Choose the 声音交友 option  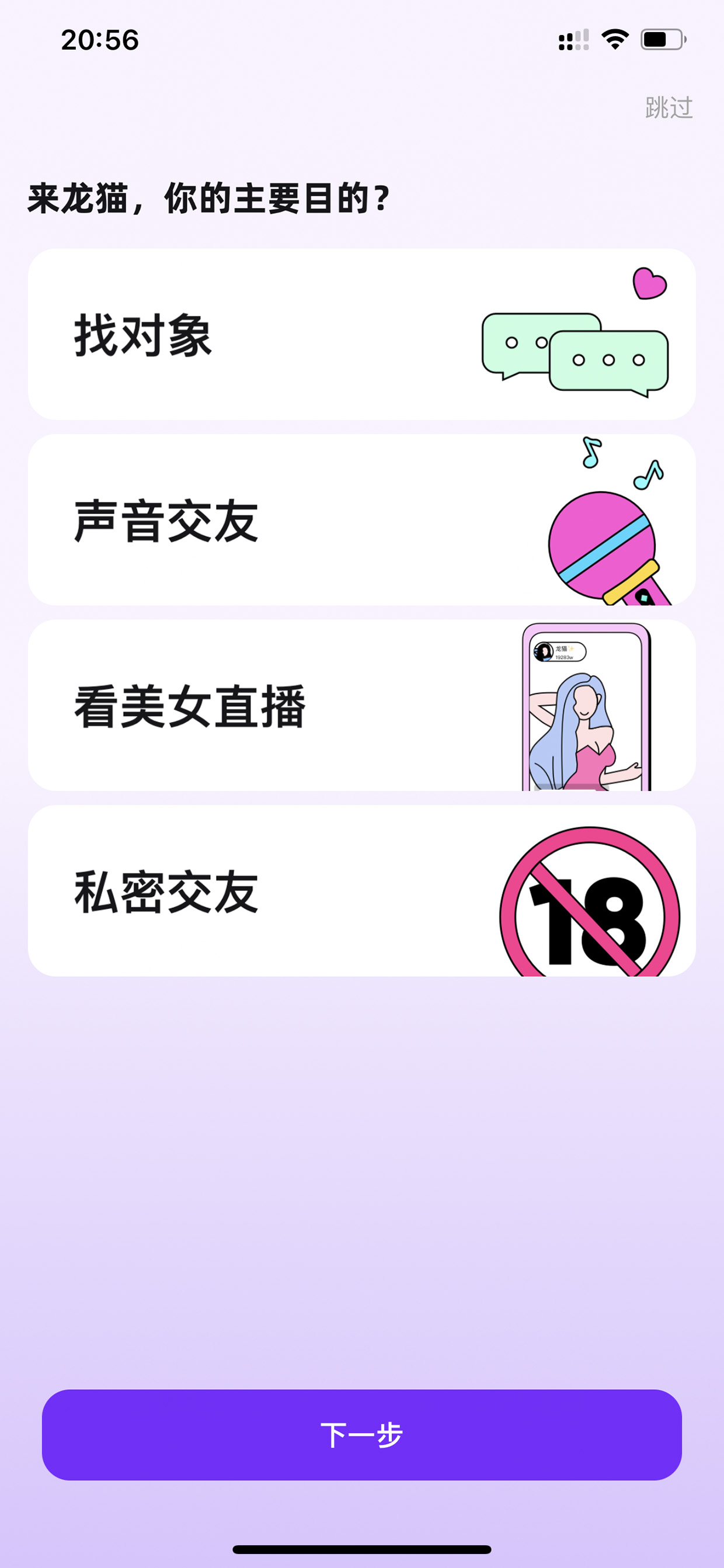click(x=361, y=520)
